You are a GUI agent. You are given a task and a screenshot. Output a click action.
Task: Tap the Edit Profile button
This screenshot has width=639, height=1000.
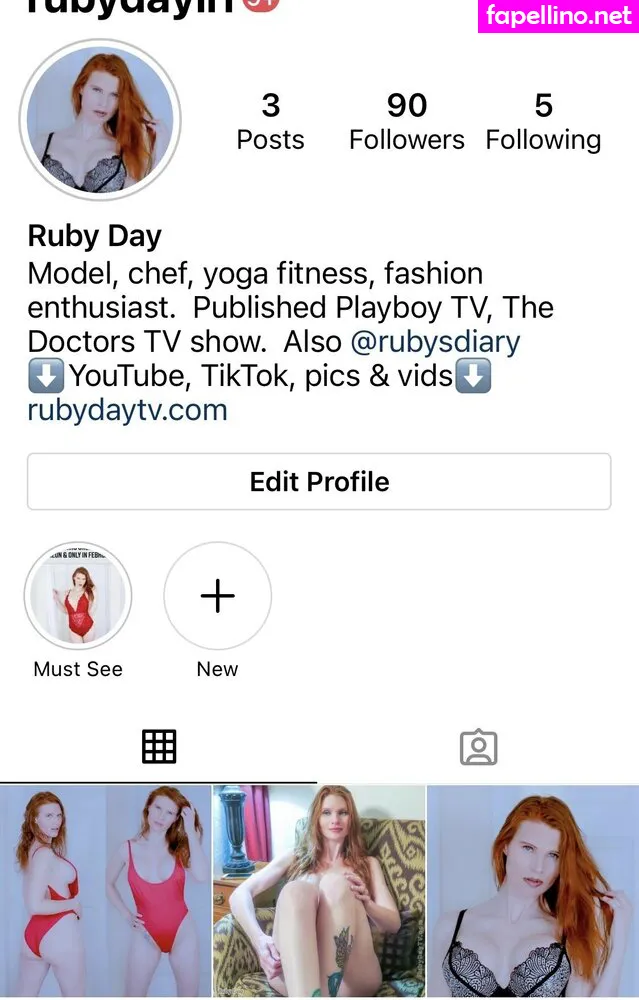click(x=319, y=482)
